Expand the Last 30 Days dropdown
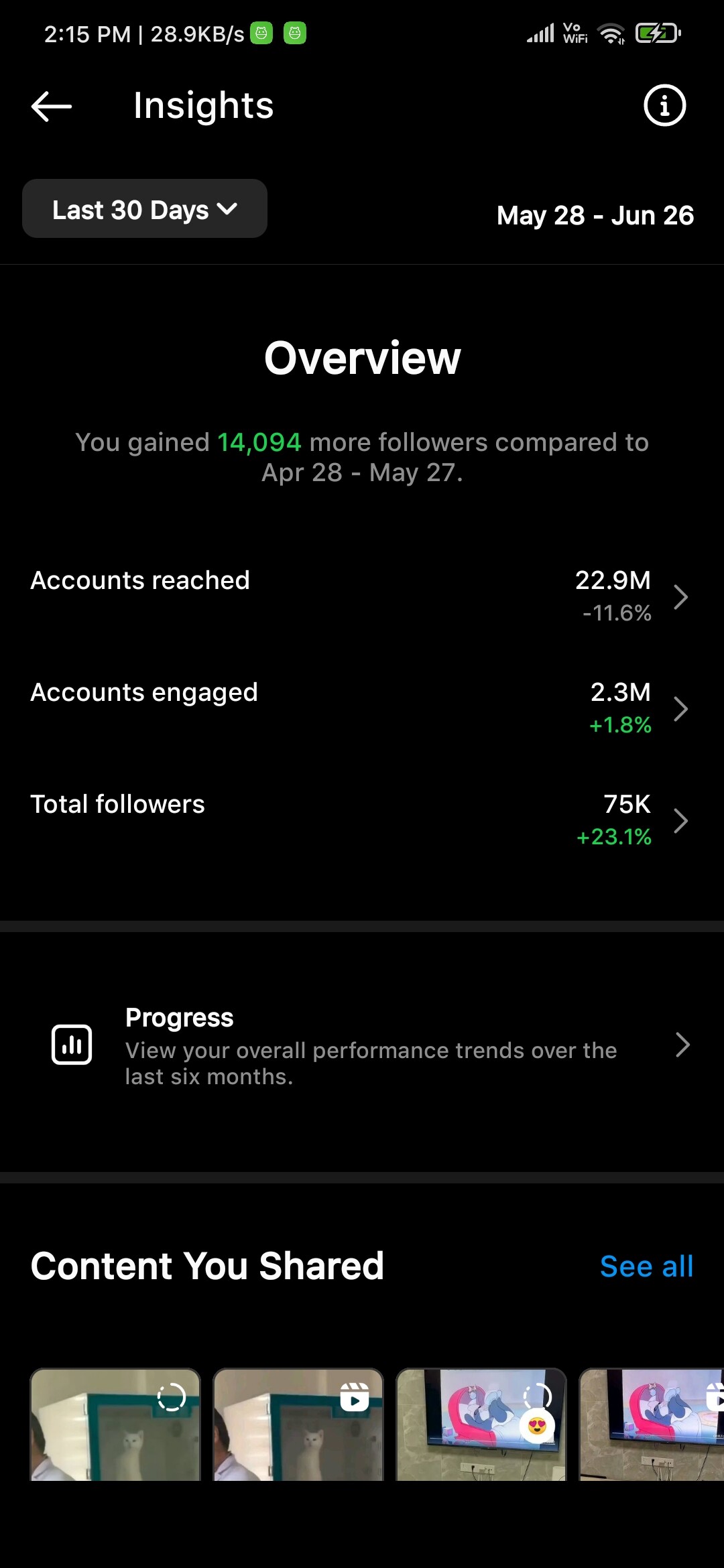 point(145,208)
